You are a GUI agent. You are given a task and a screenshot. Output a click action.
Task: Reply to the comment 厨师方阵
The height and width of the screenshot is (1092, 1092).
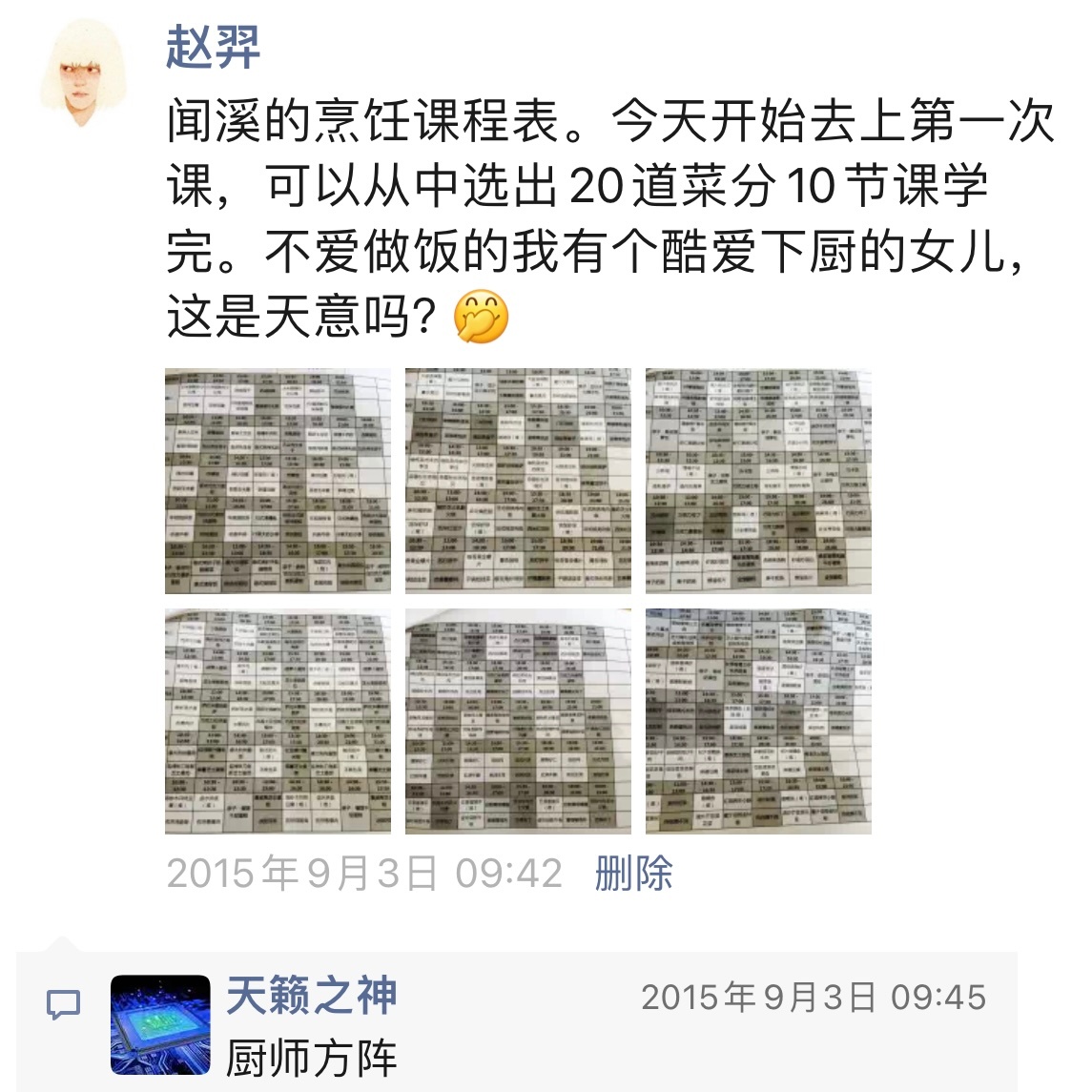tap(311, 1058)
